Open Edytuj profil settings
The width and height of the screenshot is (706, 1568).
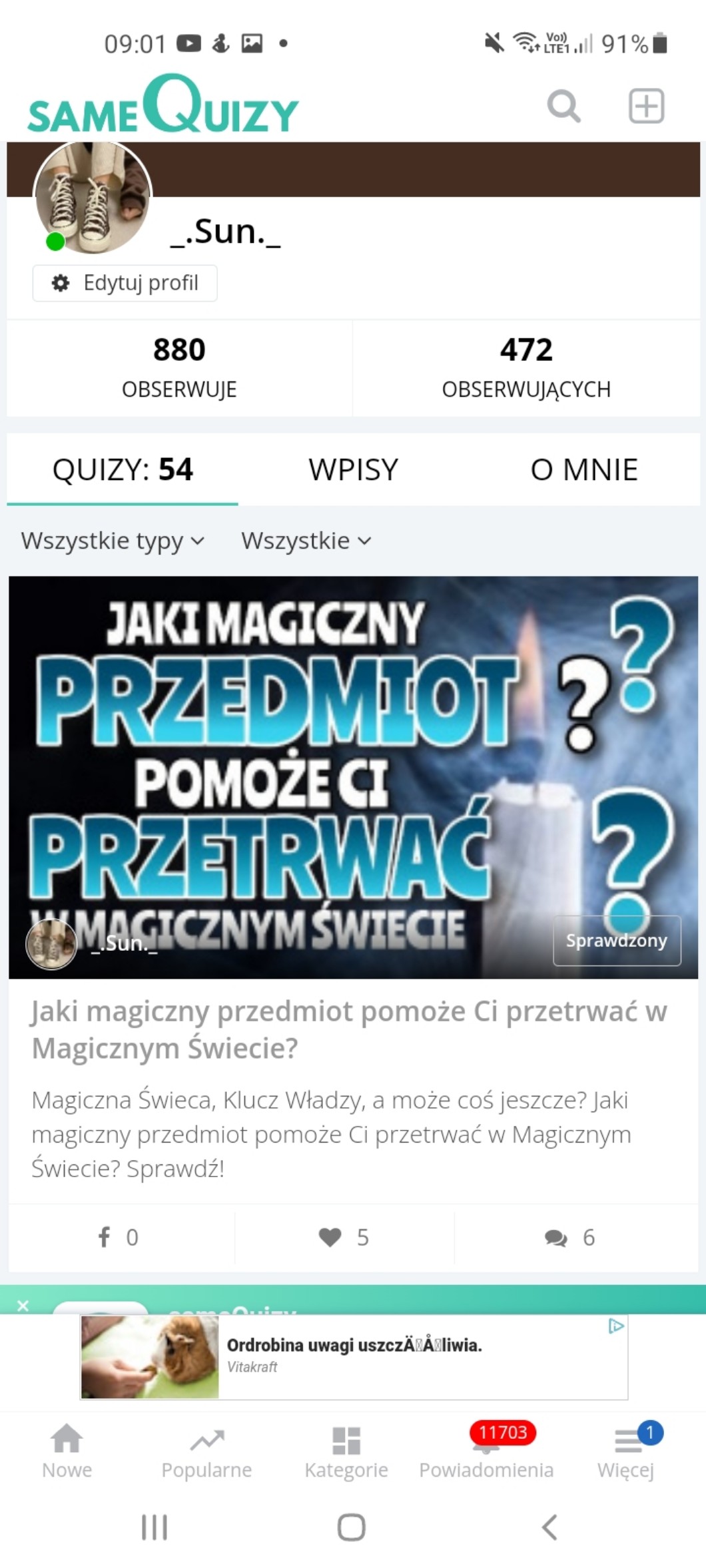tap(125, 284)
